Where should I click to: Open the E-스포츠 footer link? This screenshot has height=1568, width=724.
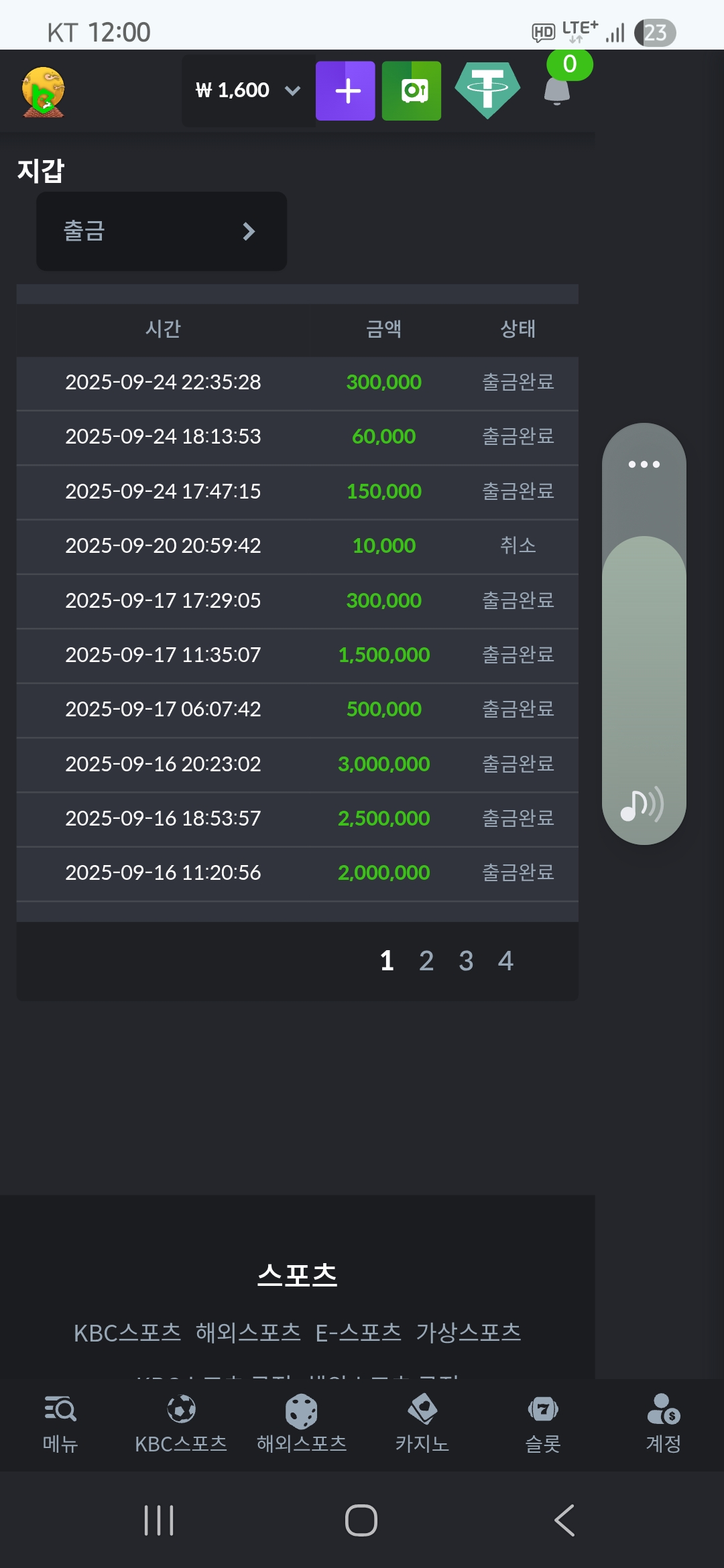pos(358,1332)
